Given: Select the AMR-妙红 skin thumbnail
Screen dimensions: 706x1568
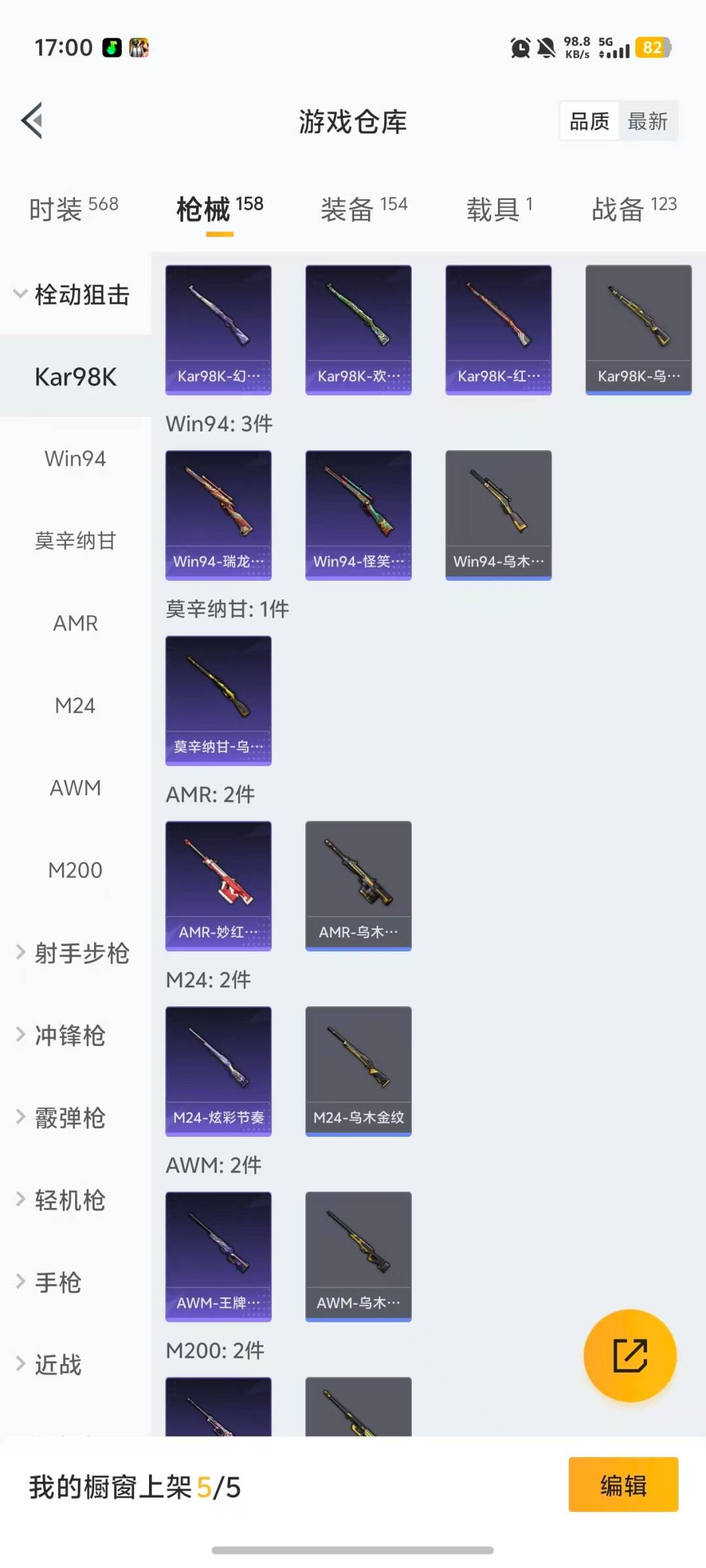Looking at the screenshot, I should click(218, 885).
